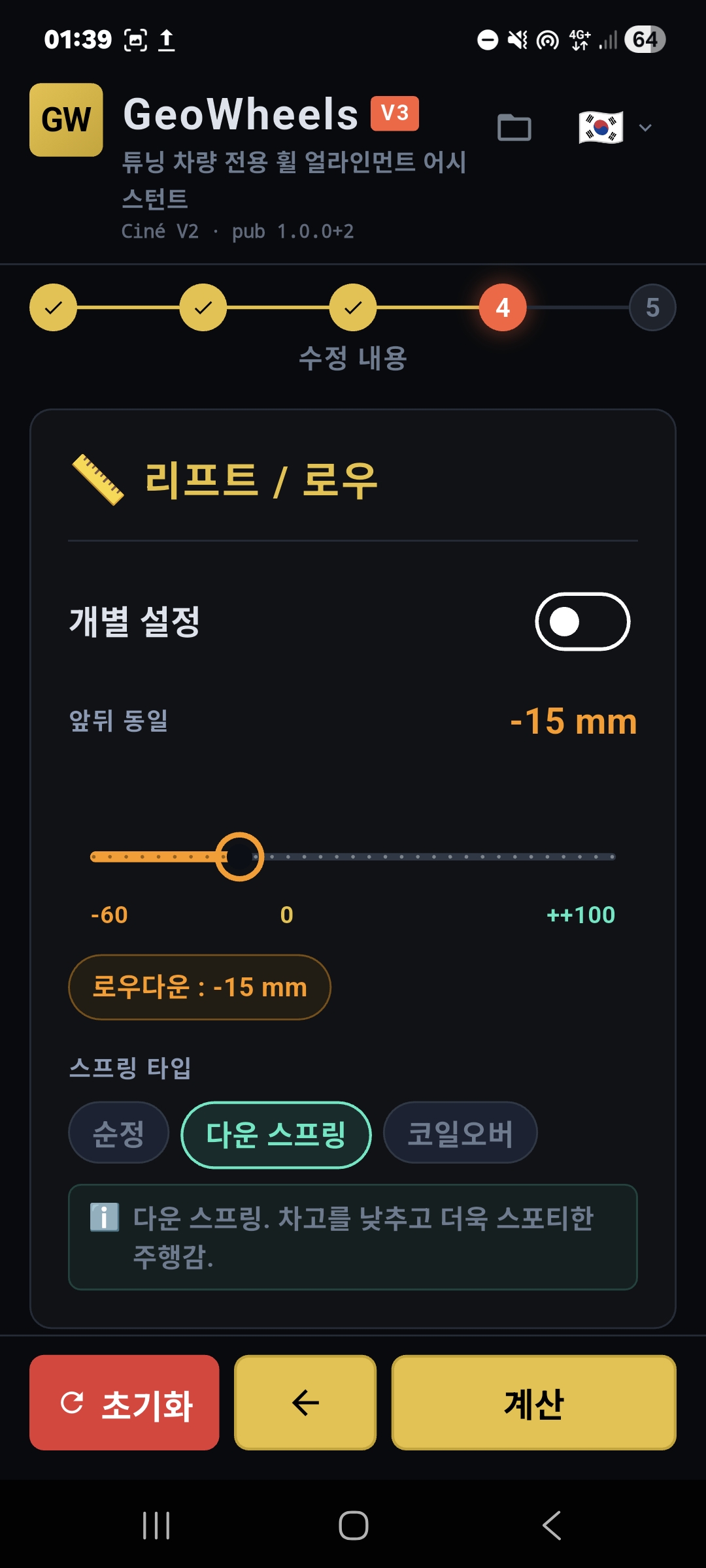Open the folder icon in the header
Image resolution: width=706 pixels, height=1568 pixels.
click(x=516, y=129)
